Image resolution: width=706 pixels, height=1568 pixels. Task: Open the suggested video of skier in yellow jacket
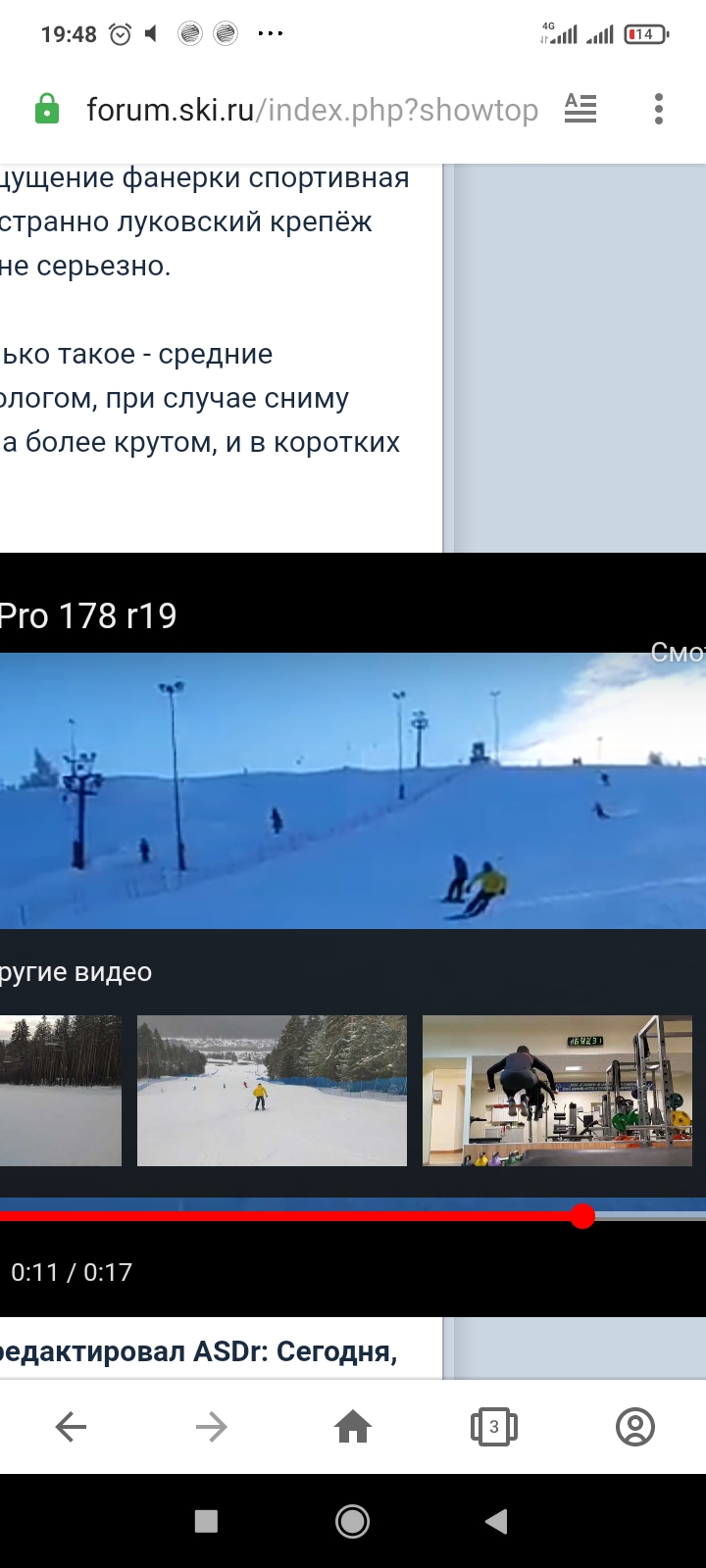tap(272, 1091)
